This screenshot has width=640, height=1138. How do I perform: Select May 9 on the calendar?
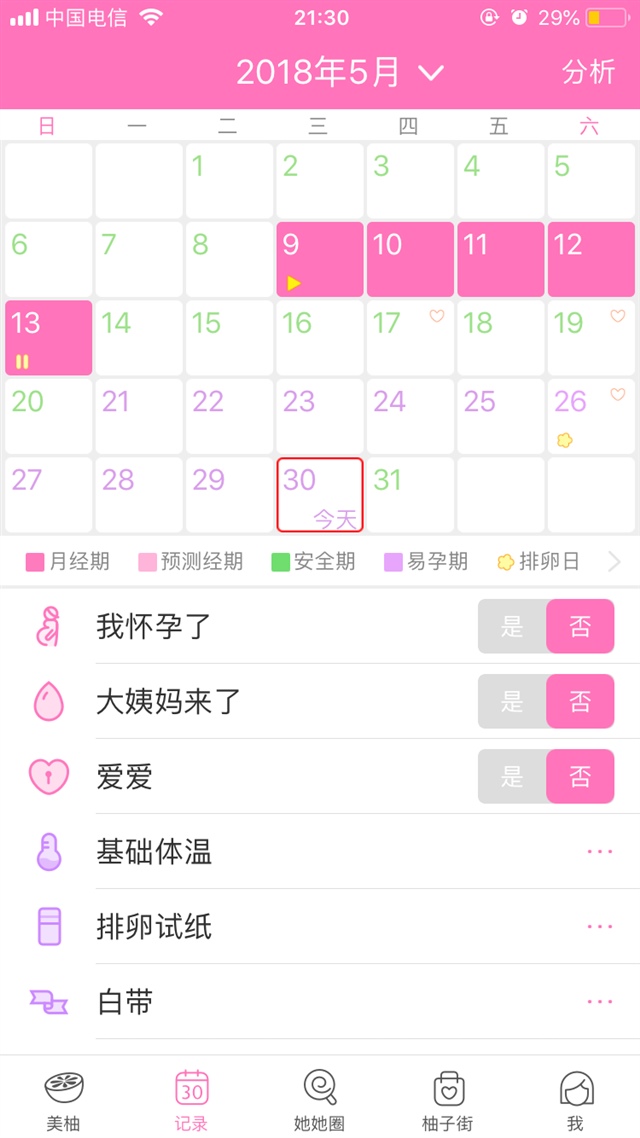319,259
